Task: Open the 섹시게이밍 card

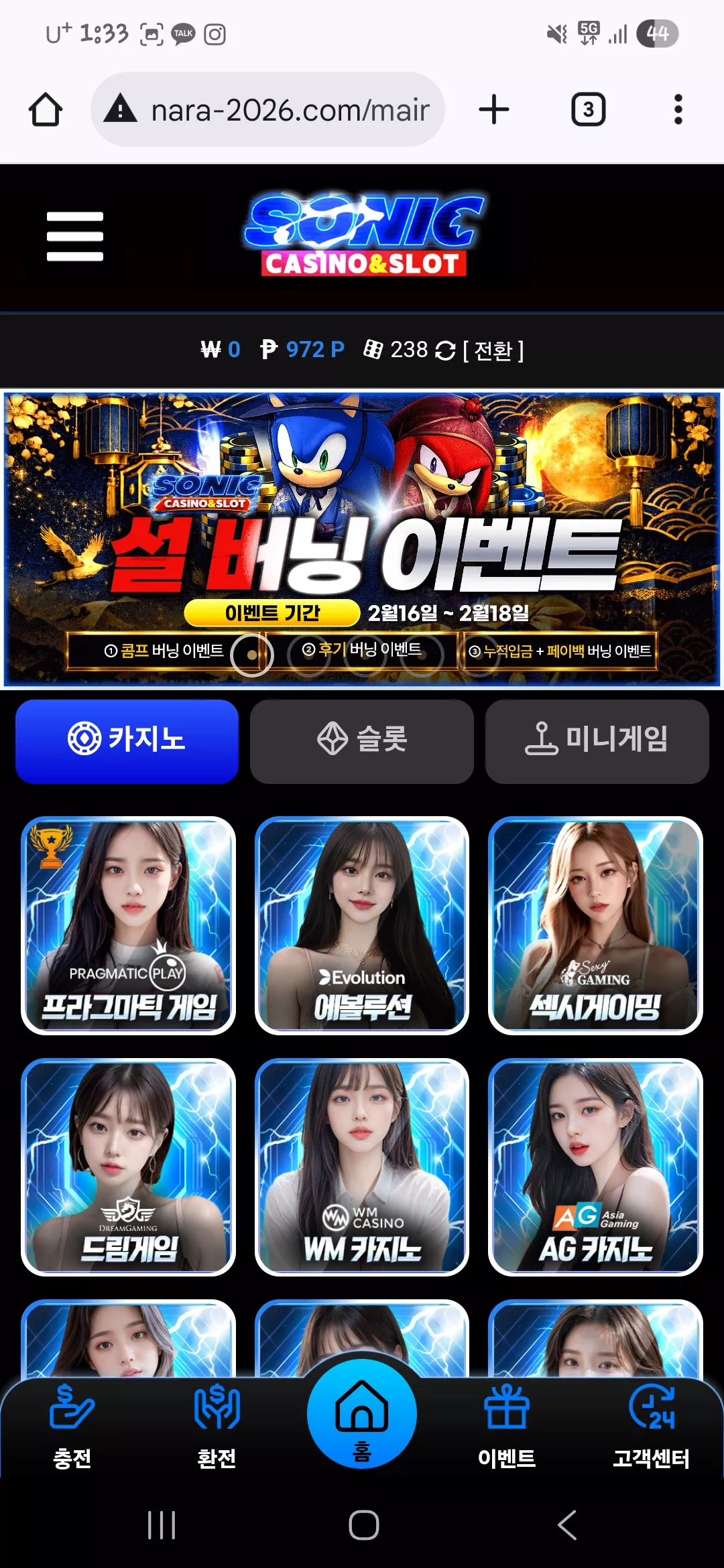Action: coord(595,925)
